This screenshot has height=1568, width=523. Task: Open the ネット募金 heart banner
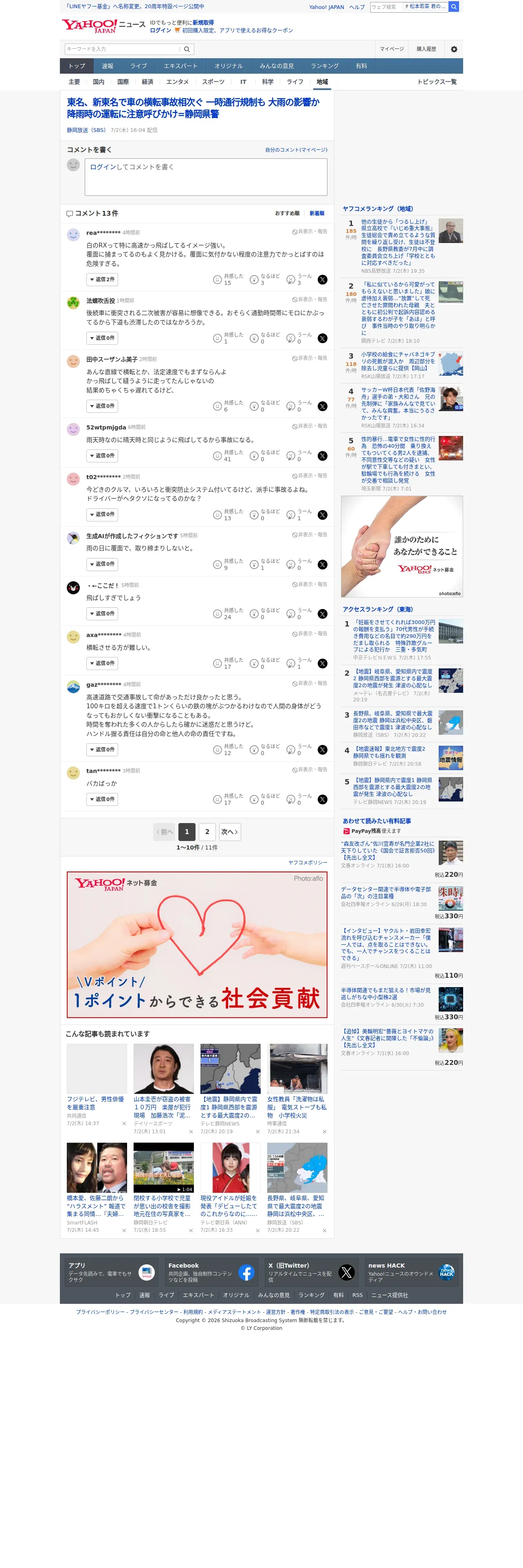pos(197,945)
